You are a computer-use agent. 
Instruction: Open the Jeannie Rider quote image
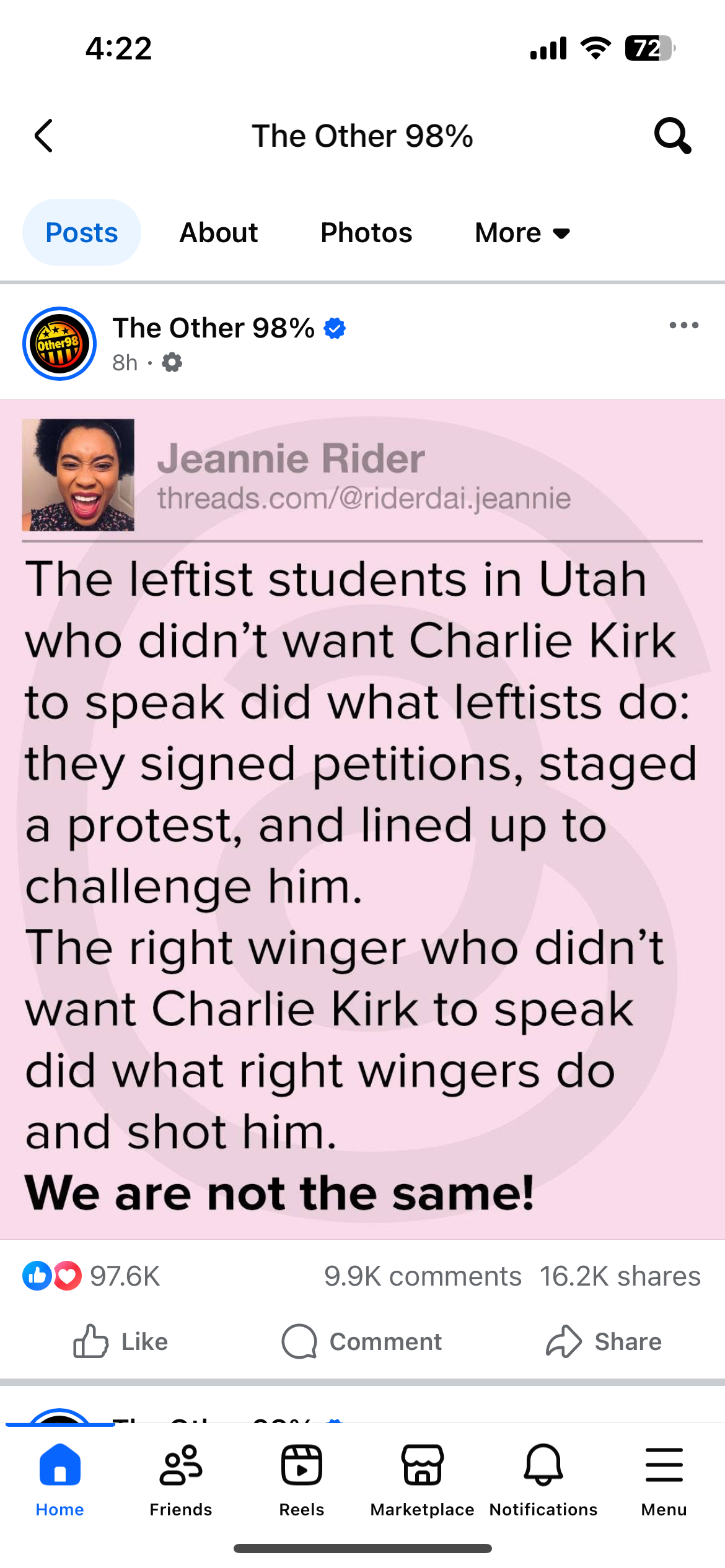click(x=362, y=817)
